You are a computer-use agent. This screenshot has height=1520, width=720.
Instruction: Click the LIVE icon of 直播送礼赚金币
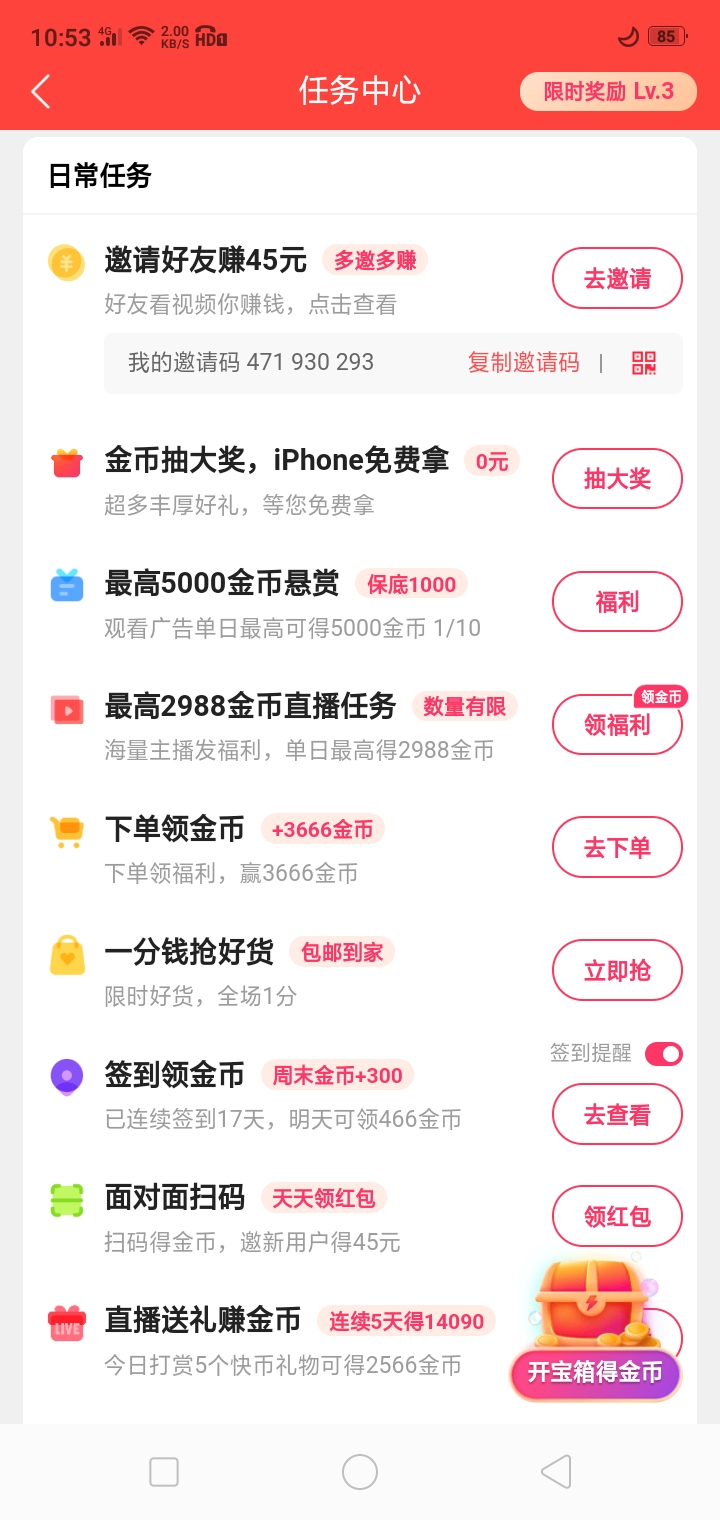[x=66, y=1322]
